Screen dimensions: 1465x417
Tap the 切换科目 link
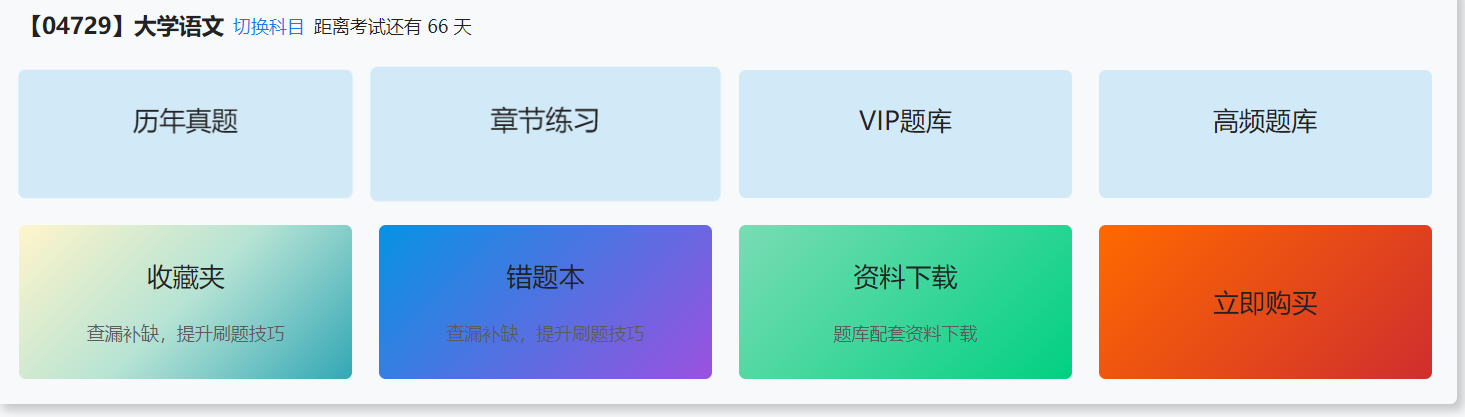coord(268,27)
